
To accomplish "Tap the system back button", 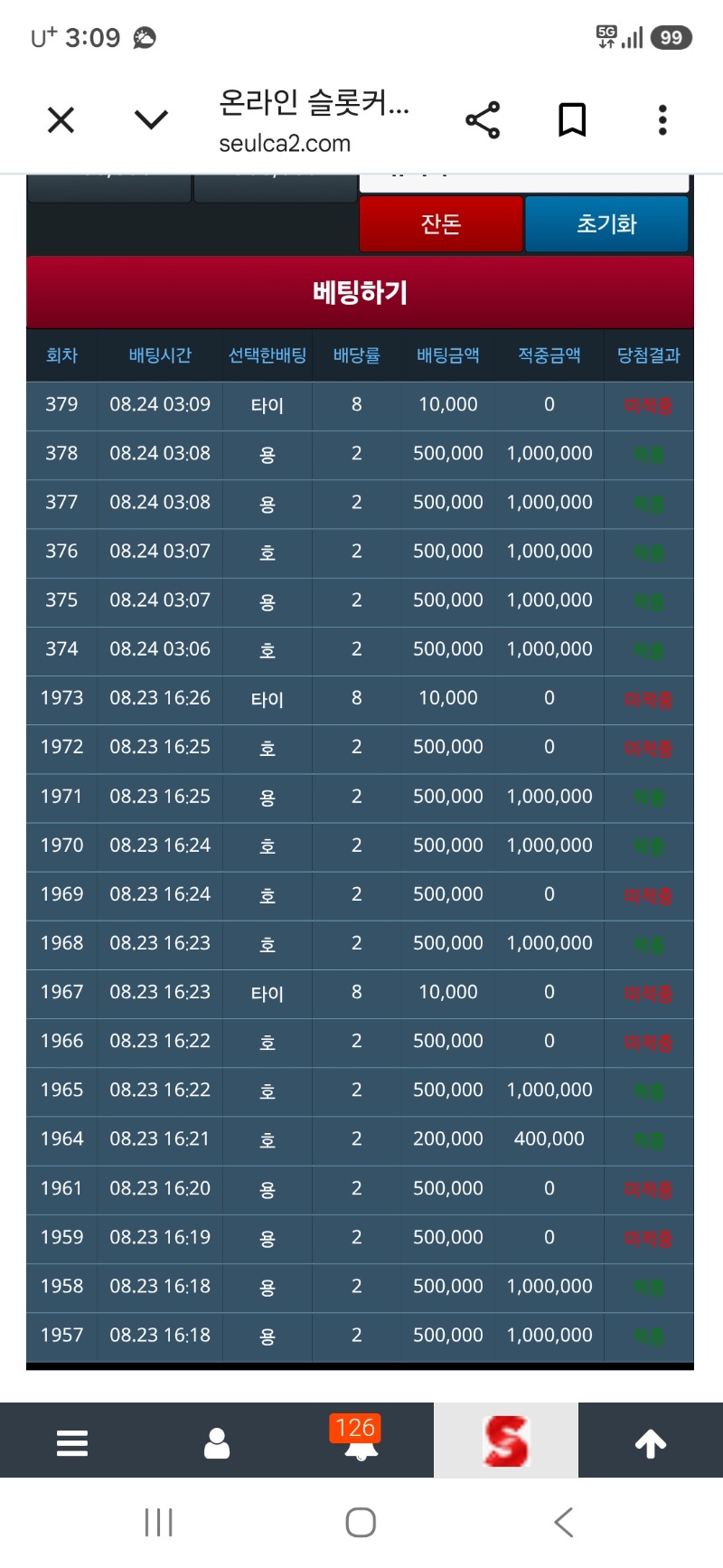I will click(563, 1522).
